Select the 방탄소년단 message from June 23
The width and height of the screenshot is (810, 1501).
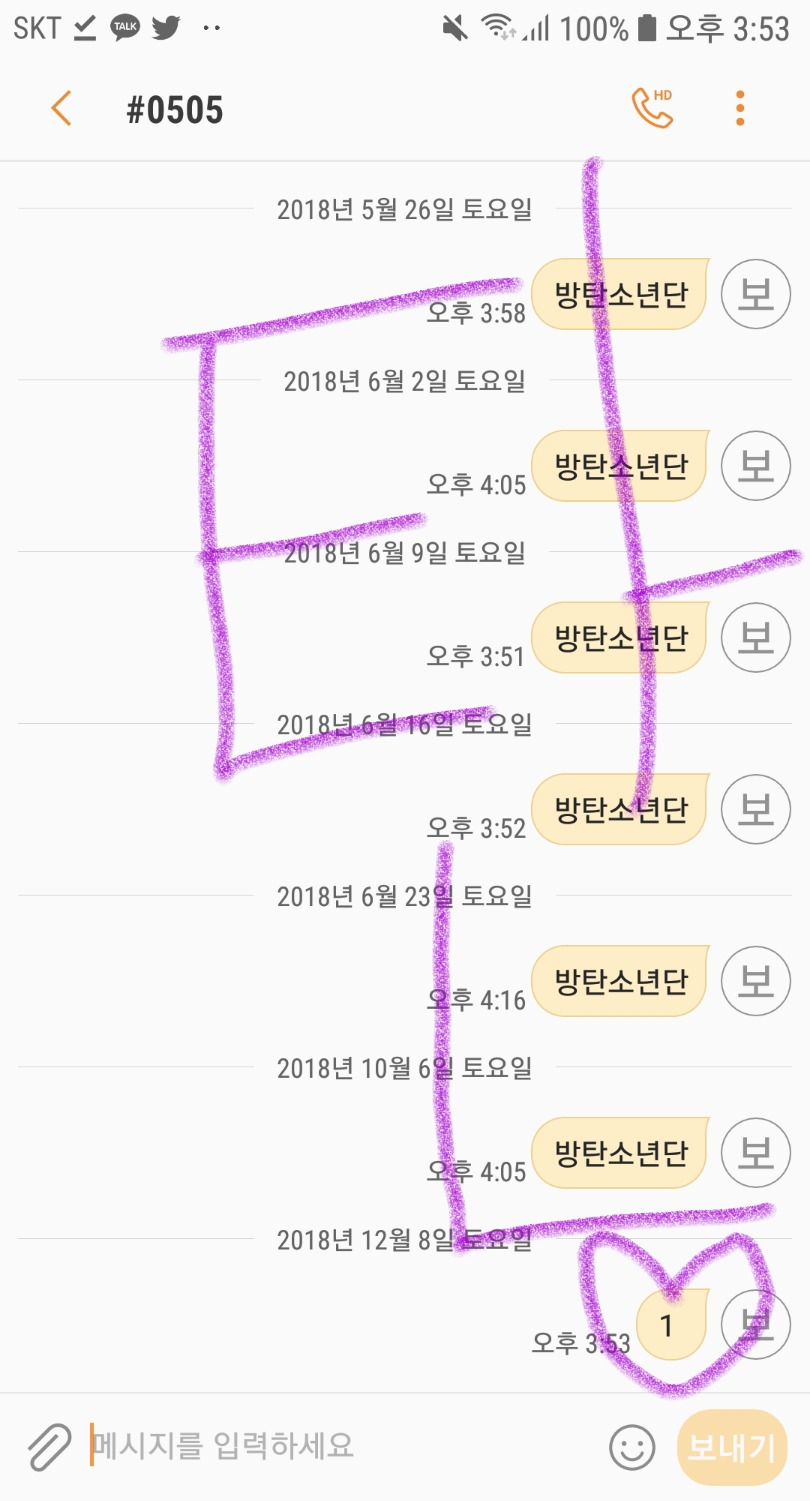[621, 981]
